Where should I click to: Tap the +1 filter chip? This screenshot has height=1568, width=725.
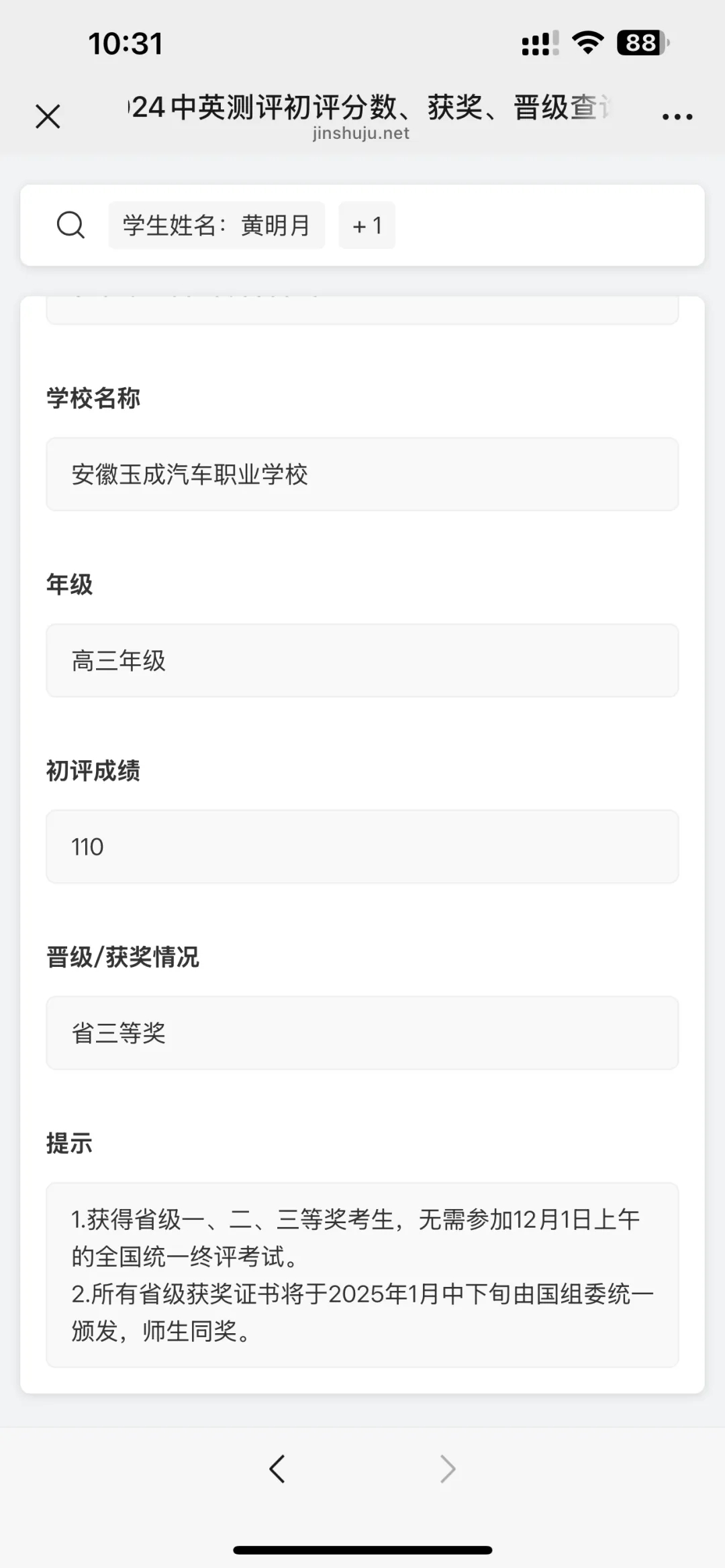pos(367,225)
